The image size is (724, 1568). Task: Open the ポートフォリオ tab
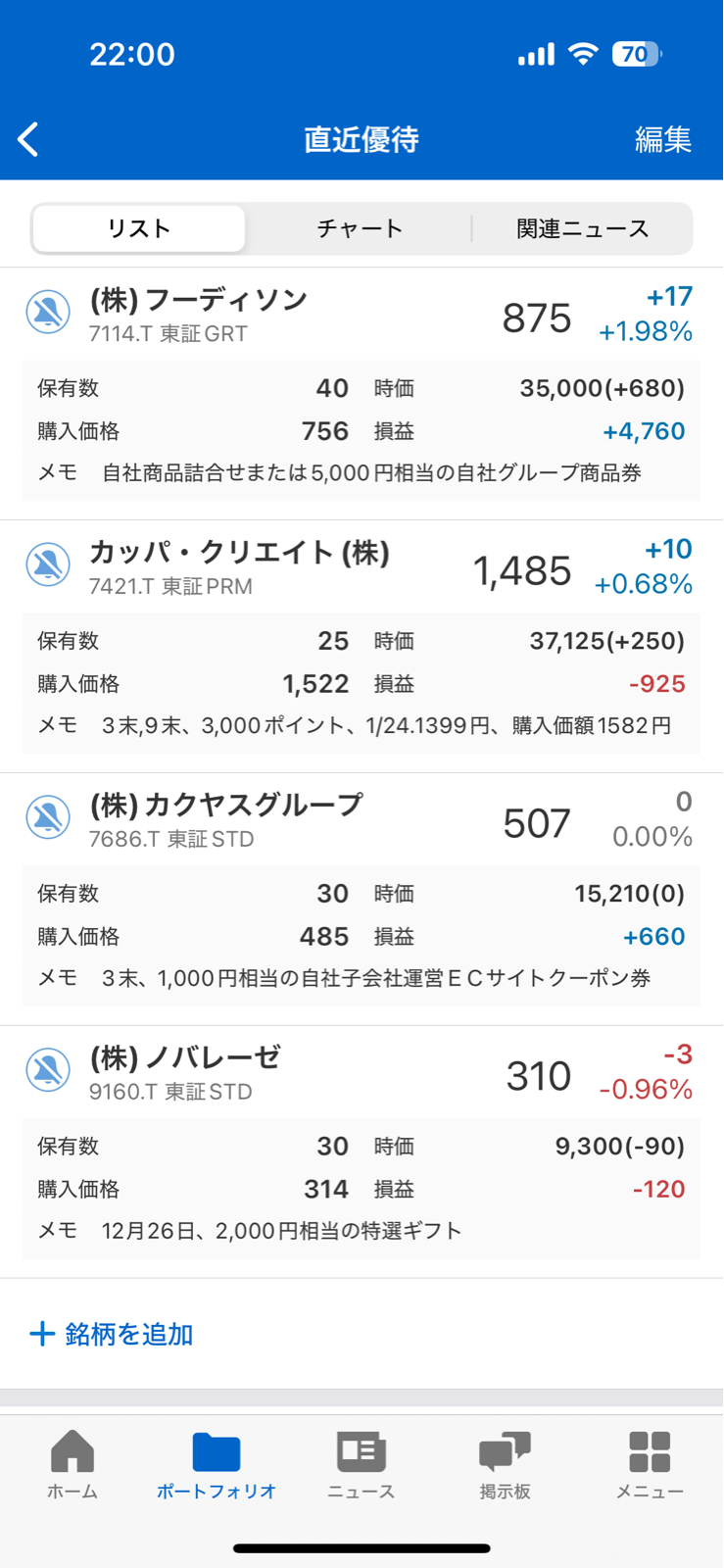(x=217, y=1465)
